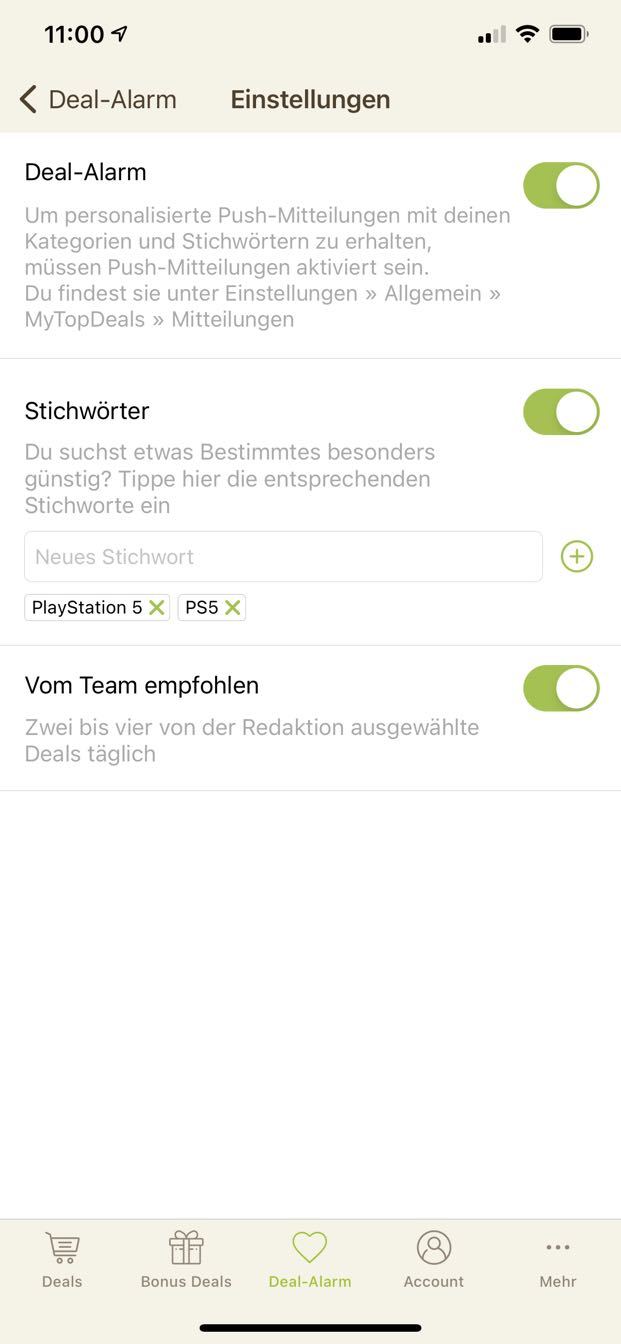Delete the PS5 keyword chip

click(x=233, y=608)
